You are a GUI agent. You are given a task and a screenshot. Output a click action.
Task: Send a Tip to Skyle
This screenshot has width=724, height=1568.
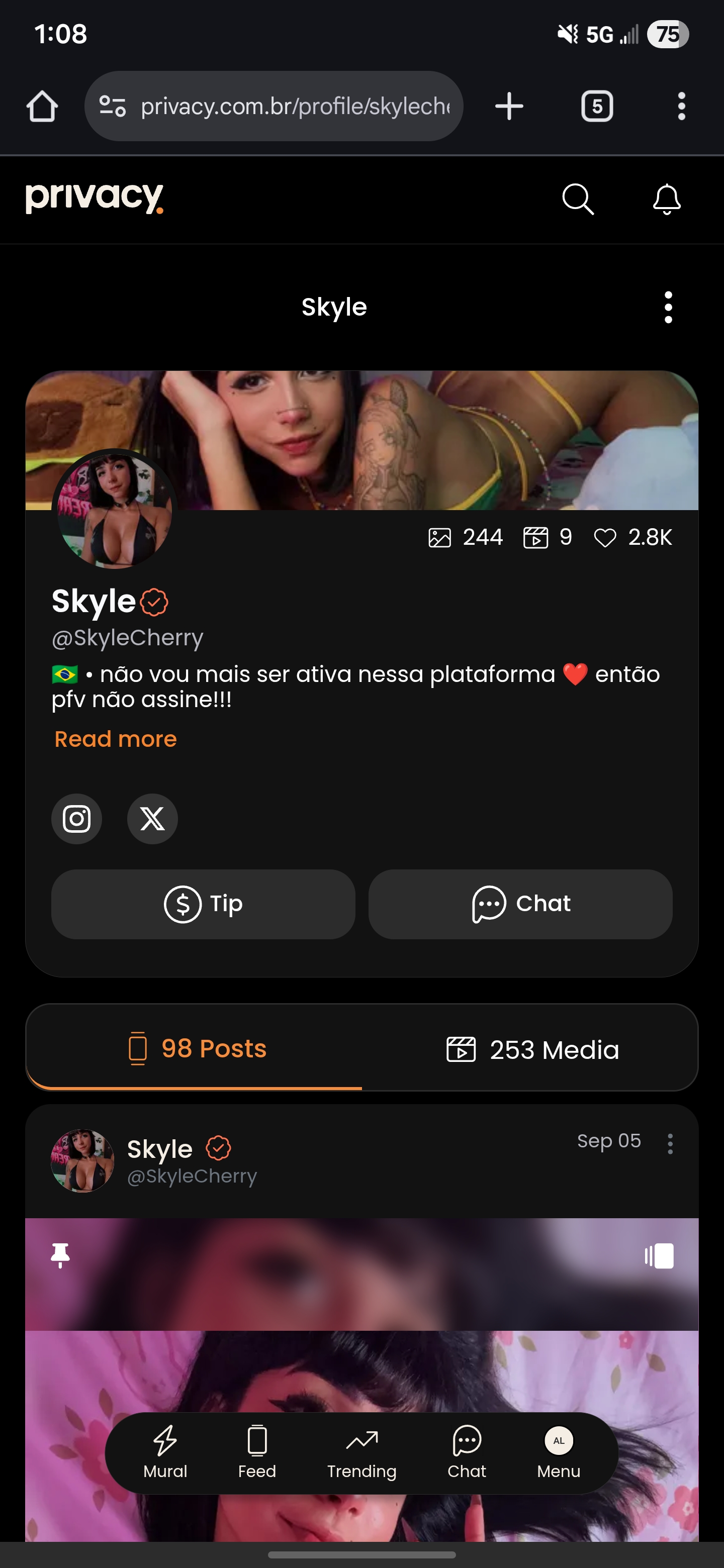tap(204, 904)
